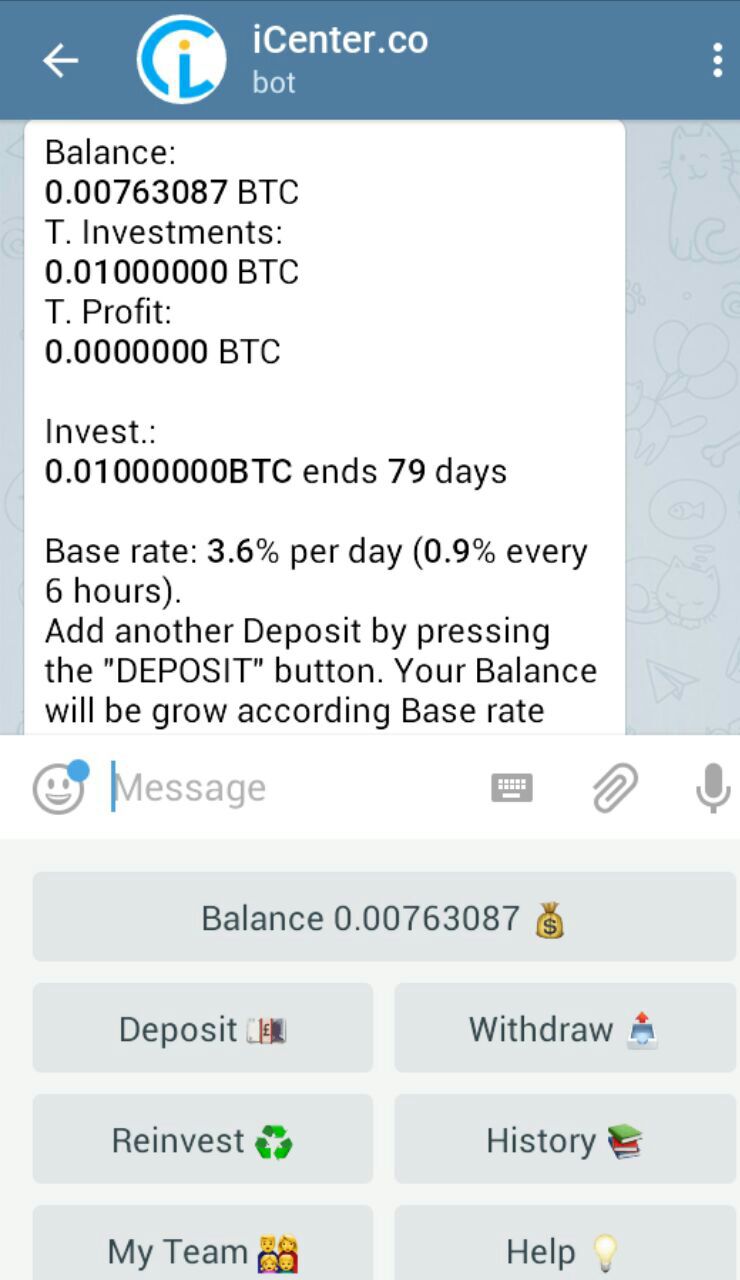Record a voice message
740x1280 pixels.
coord(713,787)
